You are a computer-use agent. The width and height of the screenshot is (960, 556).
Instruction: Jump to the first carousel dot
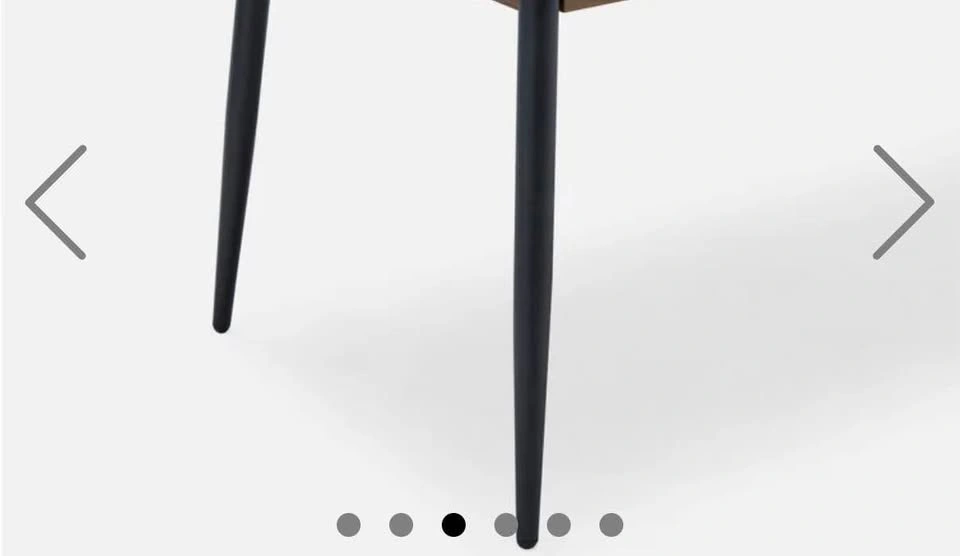coord(348,525)
